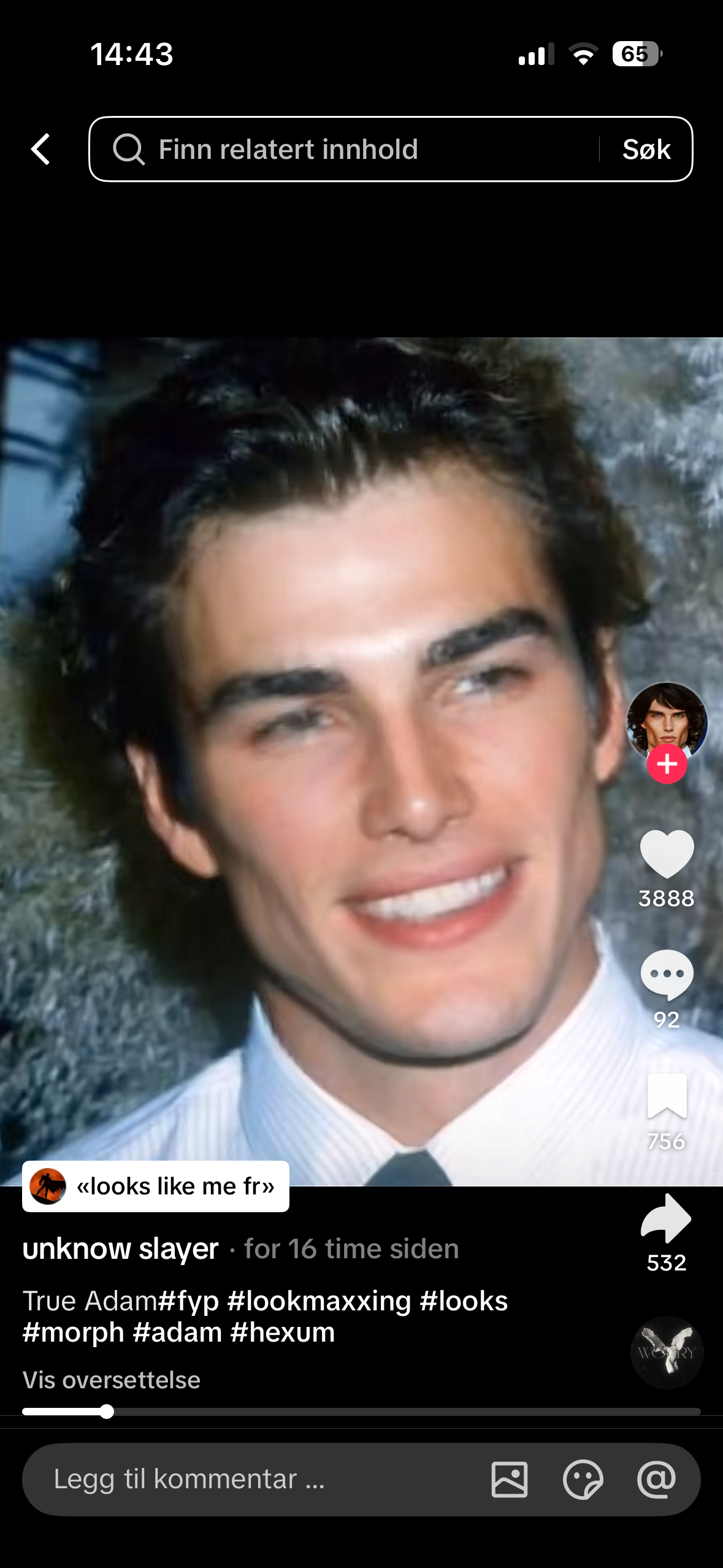Follow the creator with the plus button
This screenshot has width=723, height=1568.
click(667, 764)
